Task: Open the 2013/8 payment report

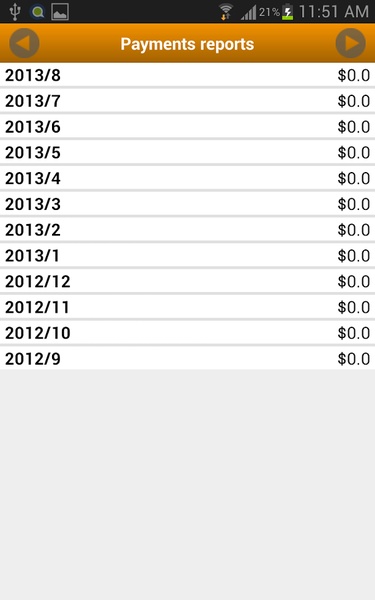Action: click(x=188, y=75)
